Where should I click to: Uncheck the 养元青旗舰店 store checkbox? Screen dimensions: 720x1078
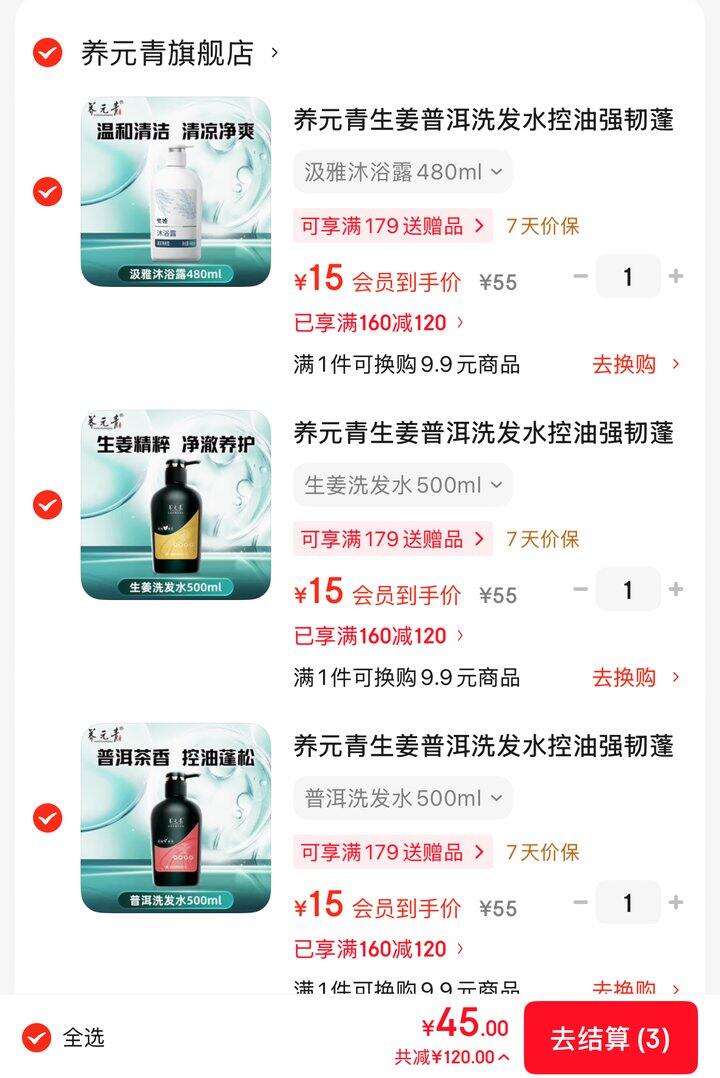47,53
